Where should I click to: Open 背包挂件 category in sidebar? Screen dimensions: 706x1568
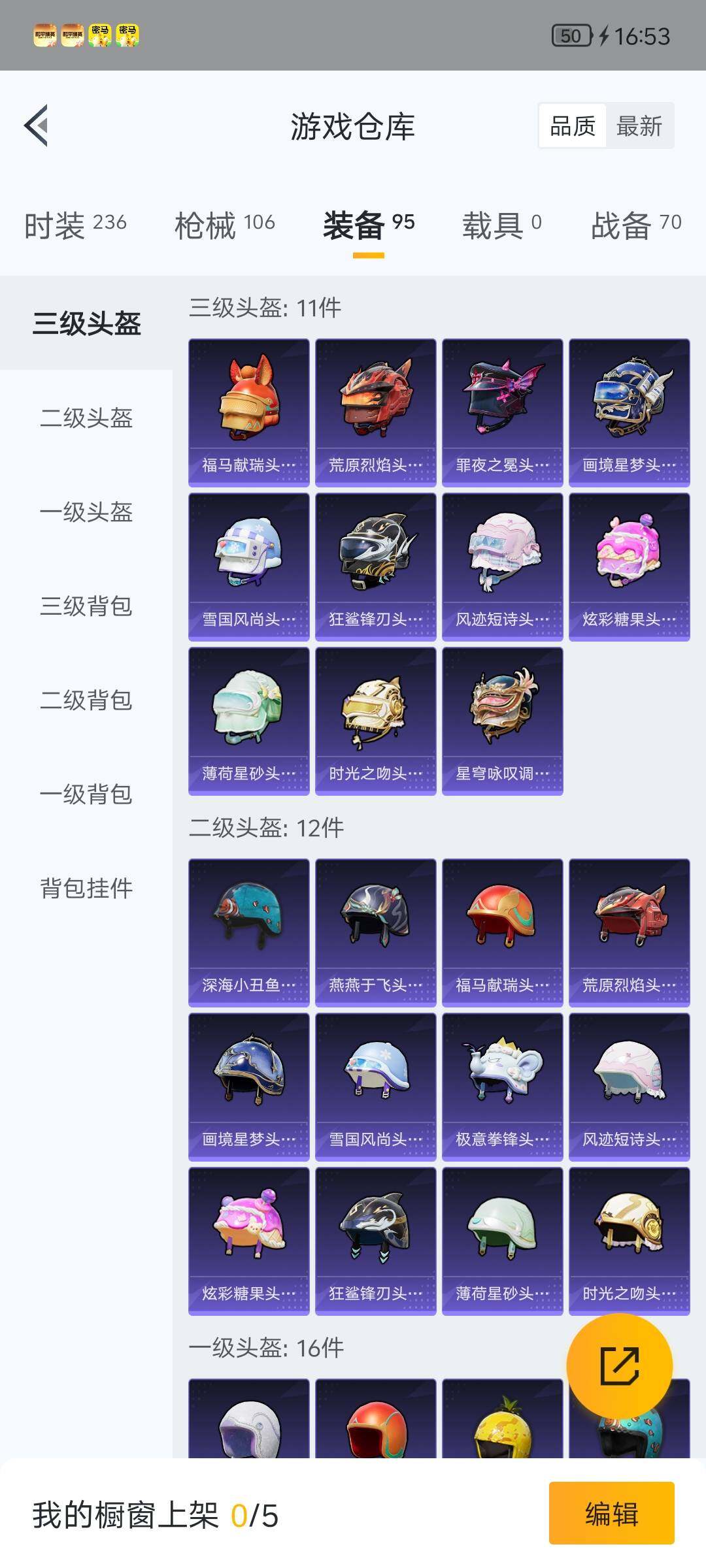click(86, 889)
